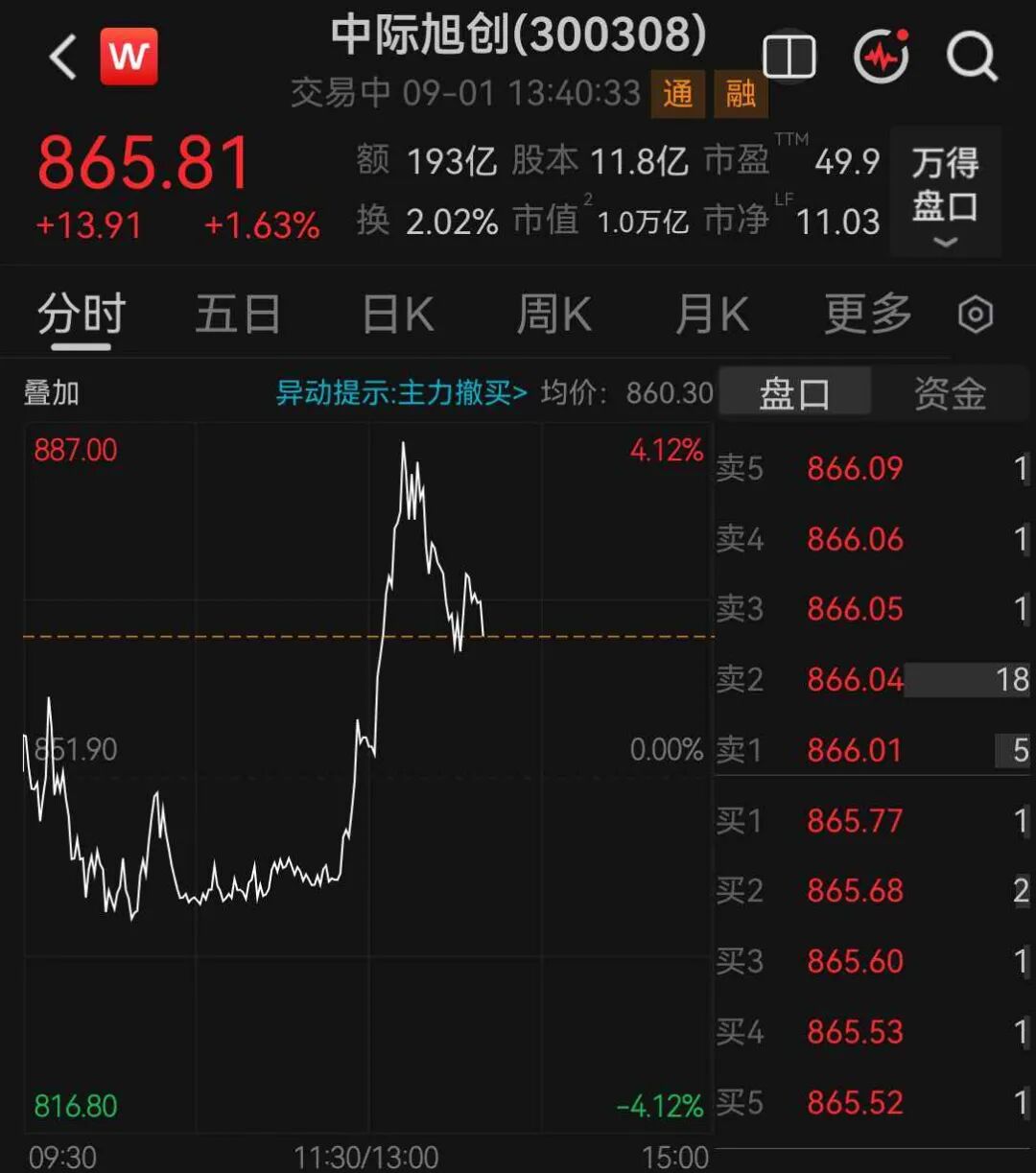Viewport: 1036px width, 1173px height.
Task: Open chart settings hexagon icon
Action: coord(976,316)
